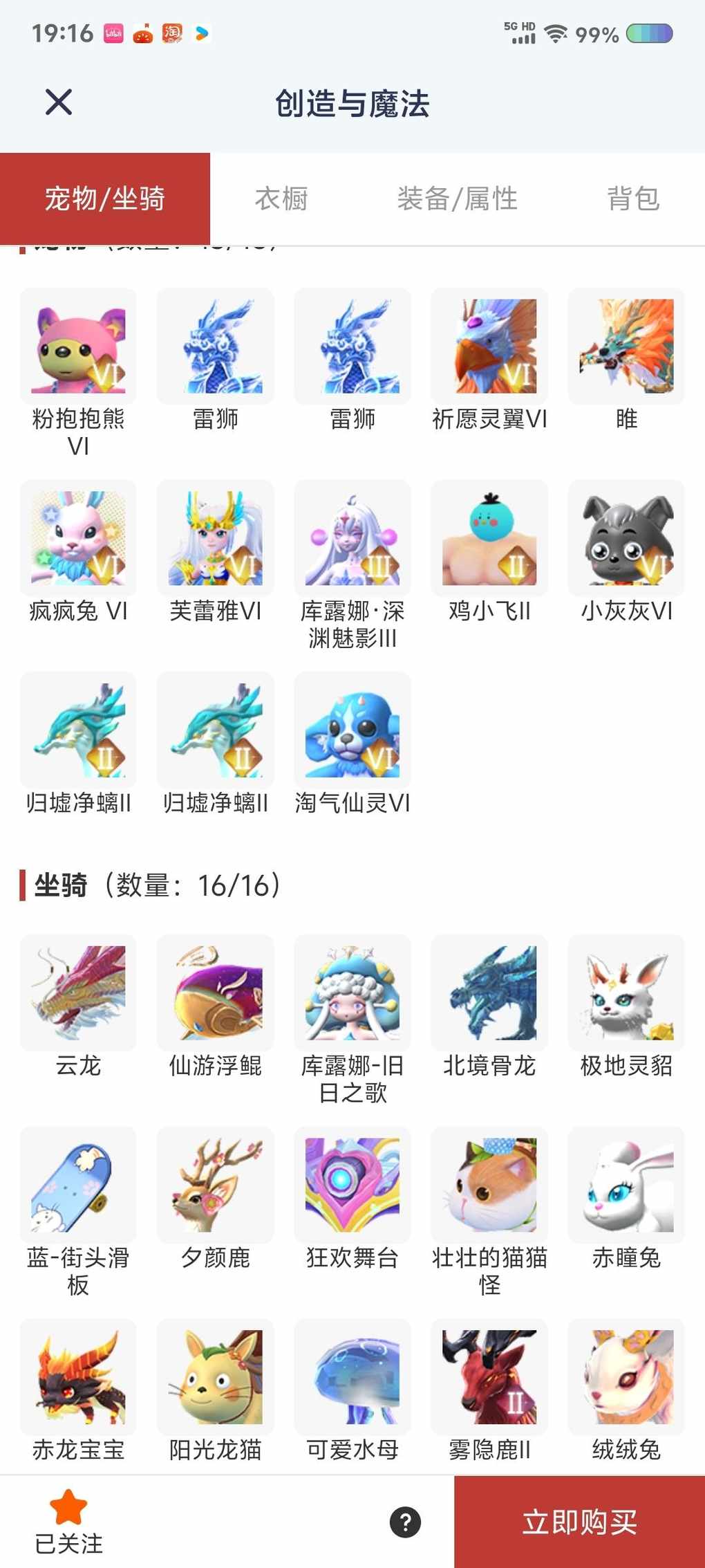Close the 创造与魔法 page

click(59, 102)
